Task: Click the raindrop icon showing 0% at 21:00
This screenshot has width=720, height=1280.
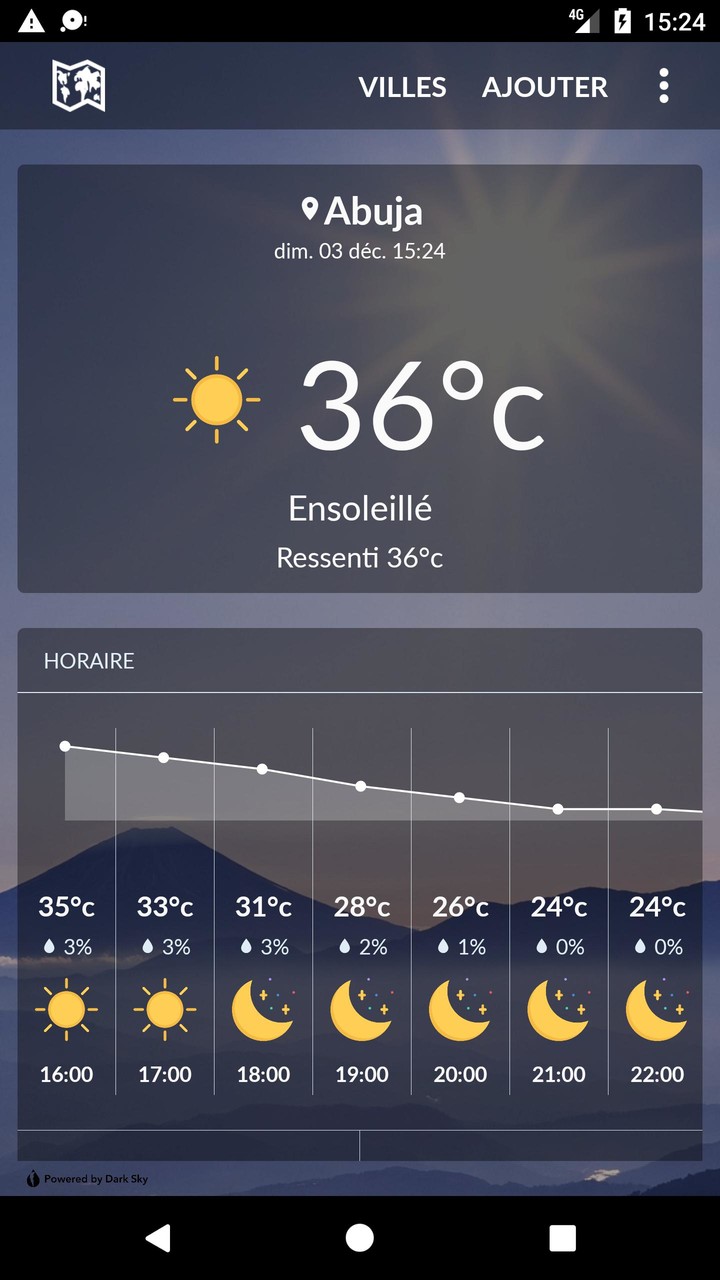Action: tap(540, 946)
